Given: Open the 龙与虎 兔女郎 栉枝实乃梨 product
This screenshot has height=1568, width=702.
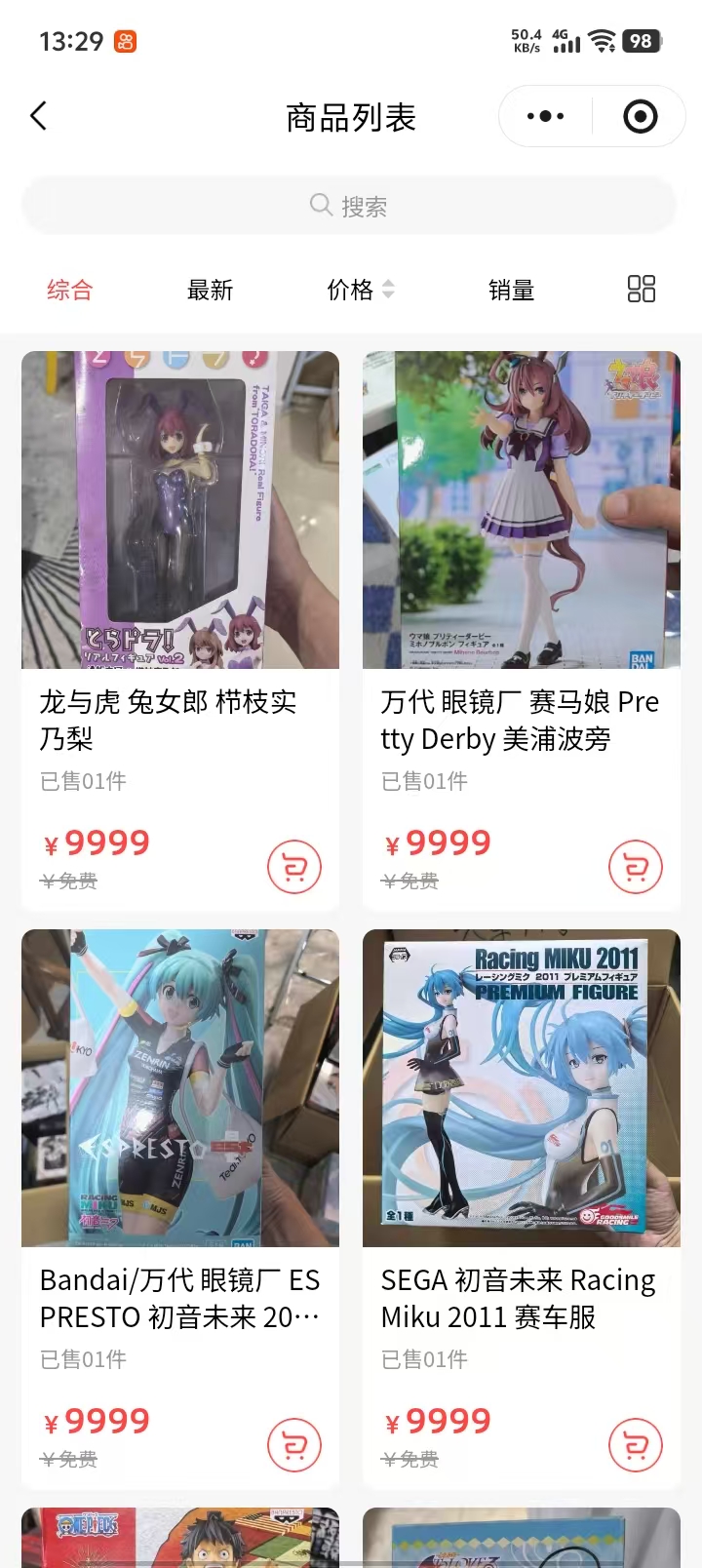Looking at the screenshot, I should (x=180, y=510).
